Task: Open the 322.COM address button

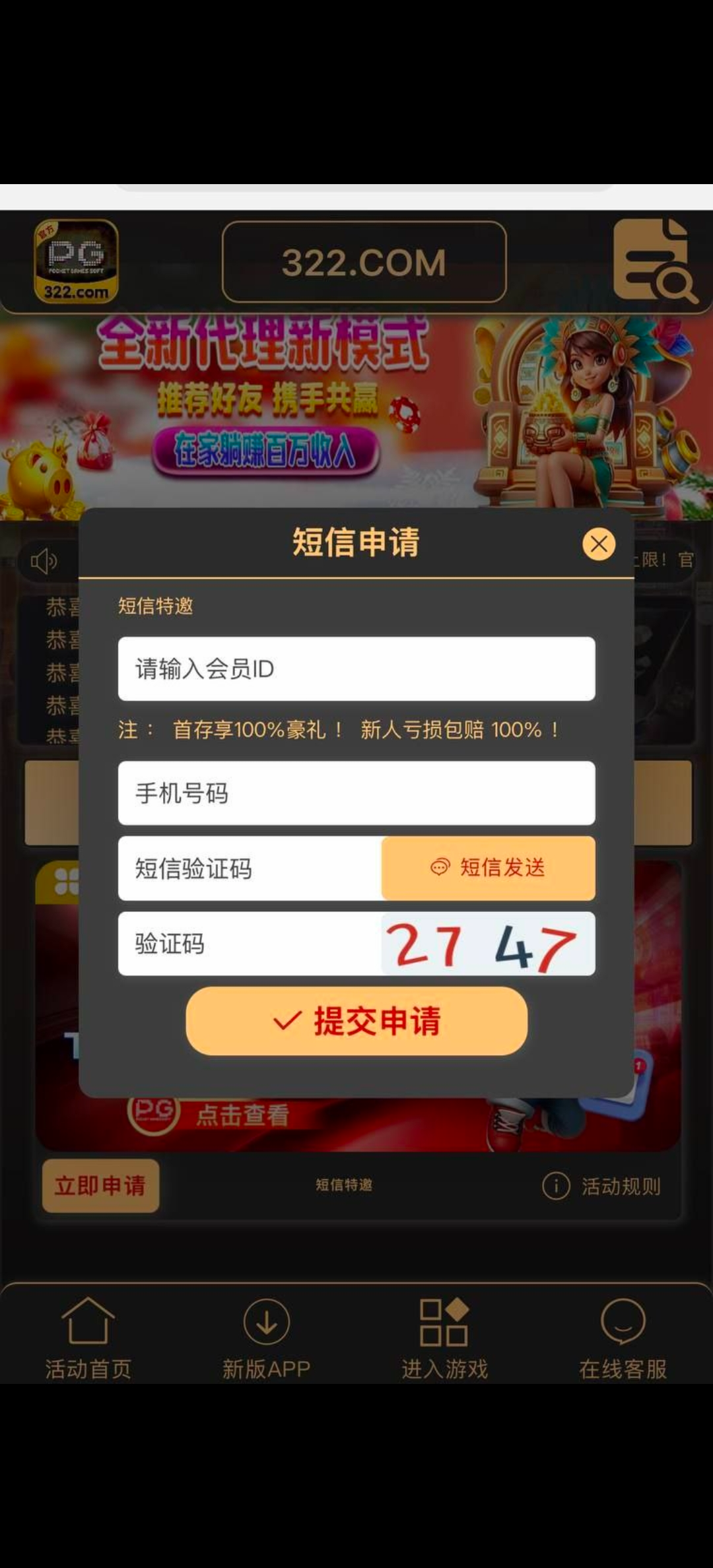Action: (364, 262)
